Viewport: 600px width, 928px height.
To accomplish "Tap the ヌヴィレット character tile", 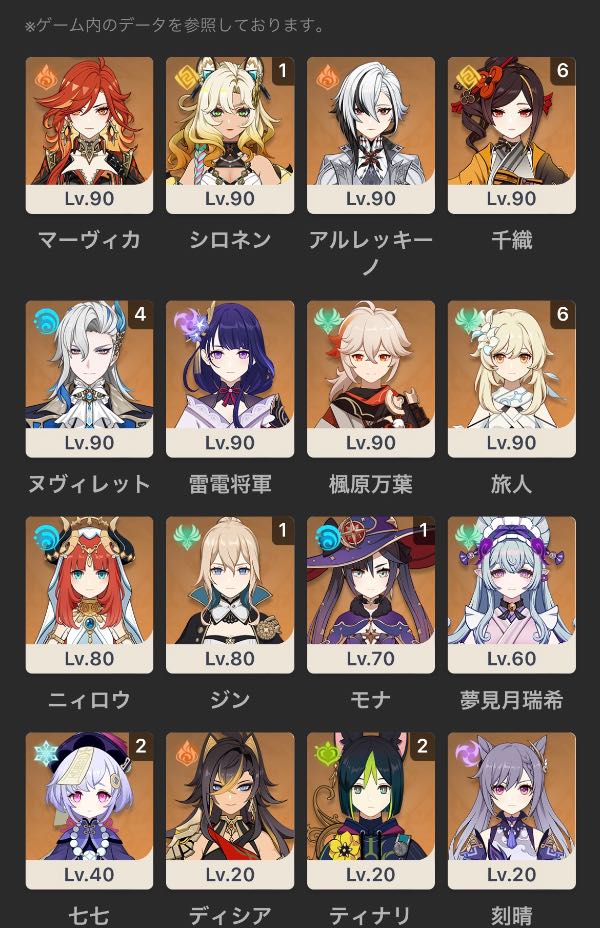I will coord(89,379).
